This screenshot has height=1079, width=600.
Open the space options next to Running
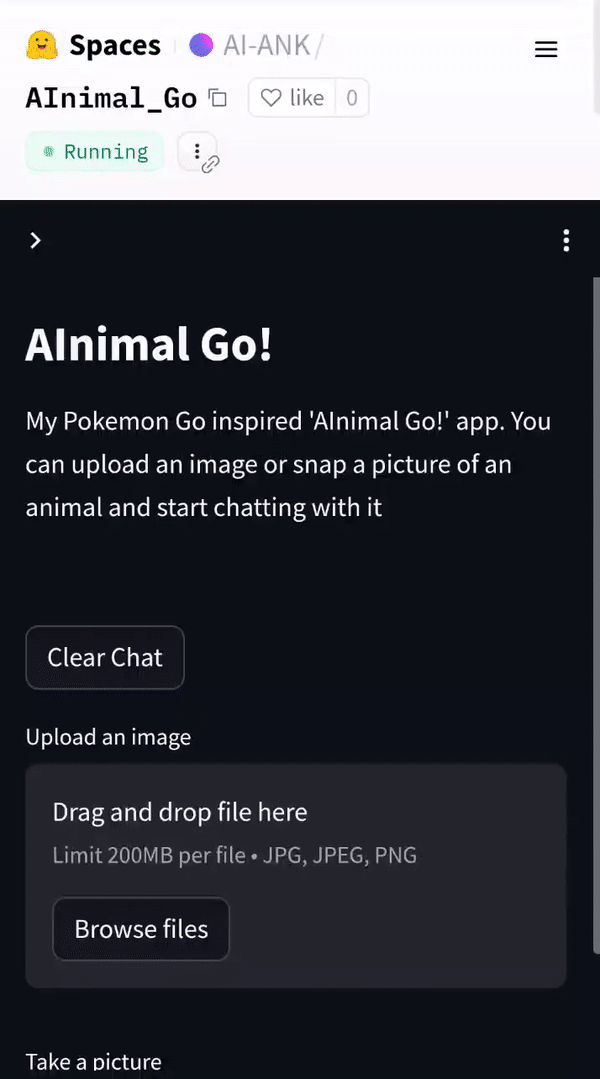coord(197,152)
